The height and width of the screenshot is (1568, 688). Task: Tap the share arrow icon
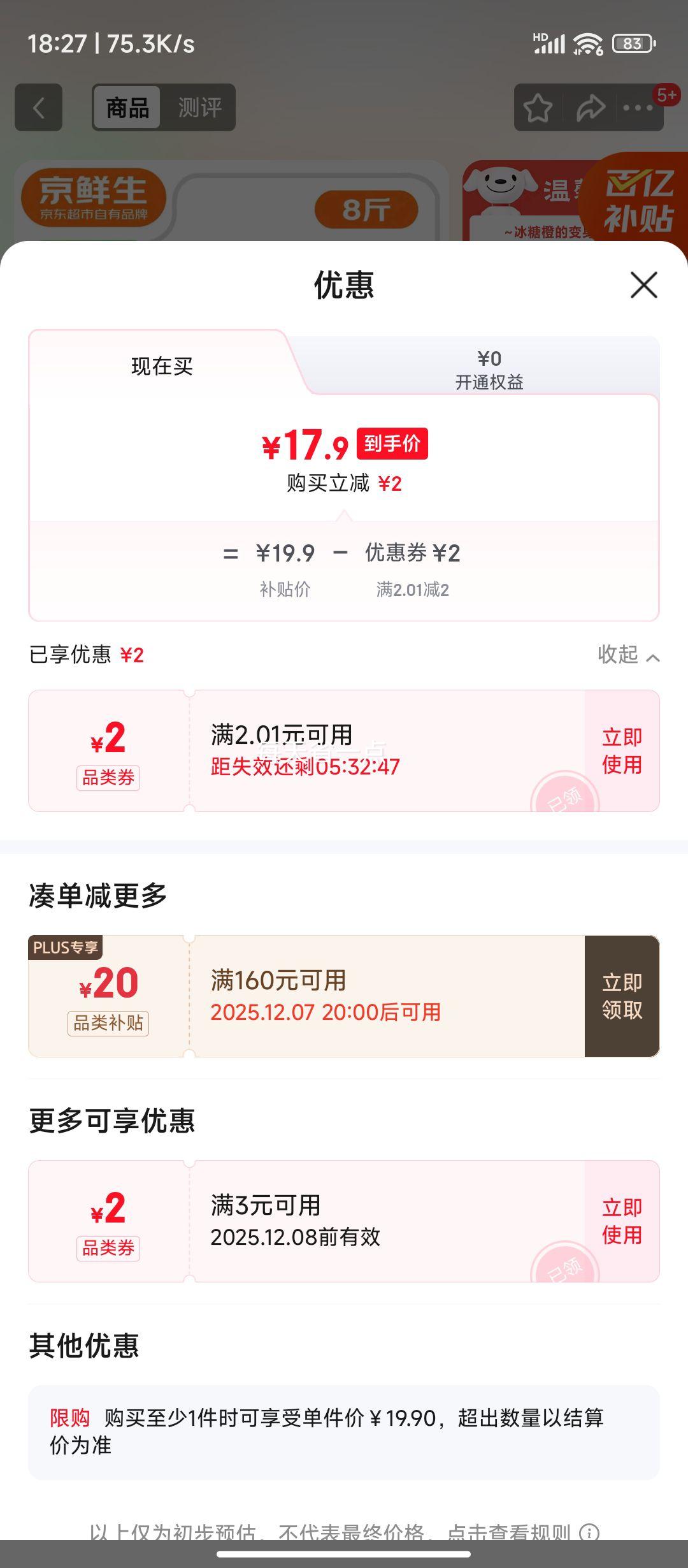(591, 107)
